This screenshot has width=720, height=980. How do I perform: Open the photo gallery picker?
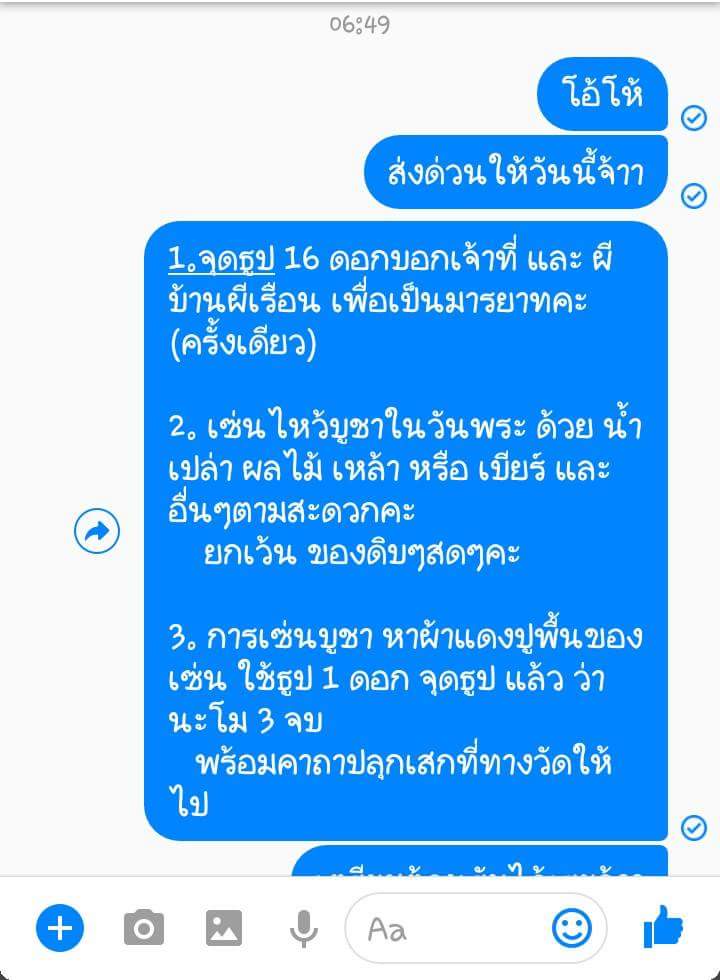click(x=222, y=928)
